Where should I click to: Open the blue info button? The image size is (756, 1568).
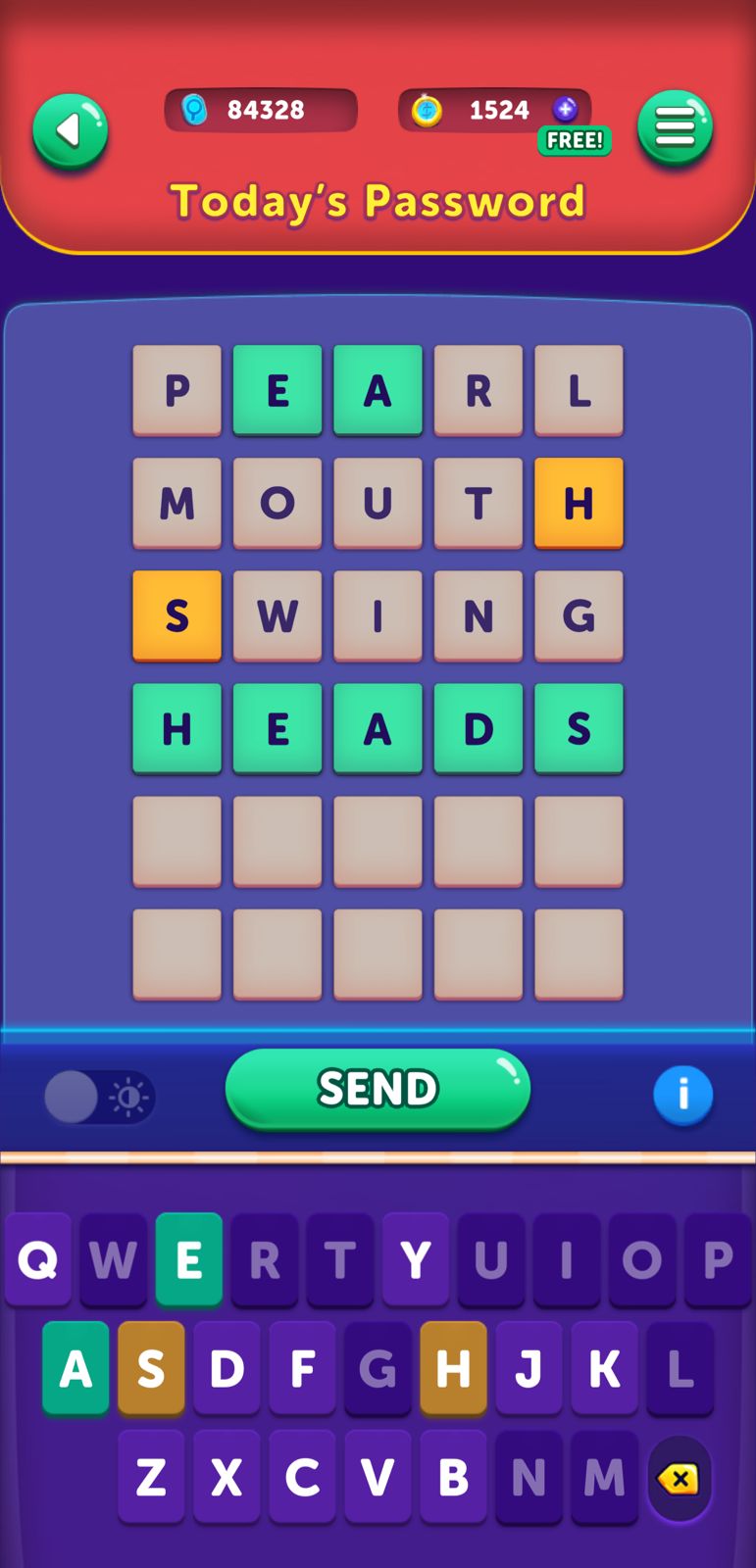[682, 1095]
